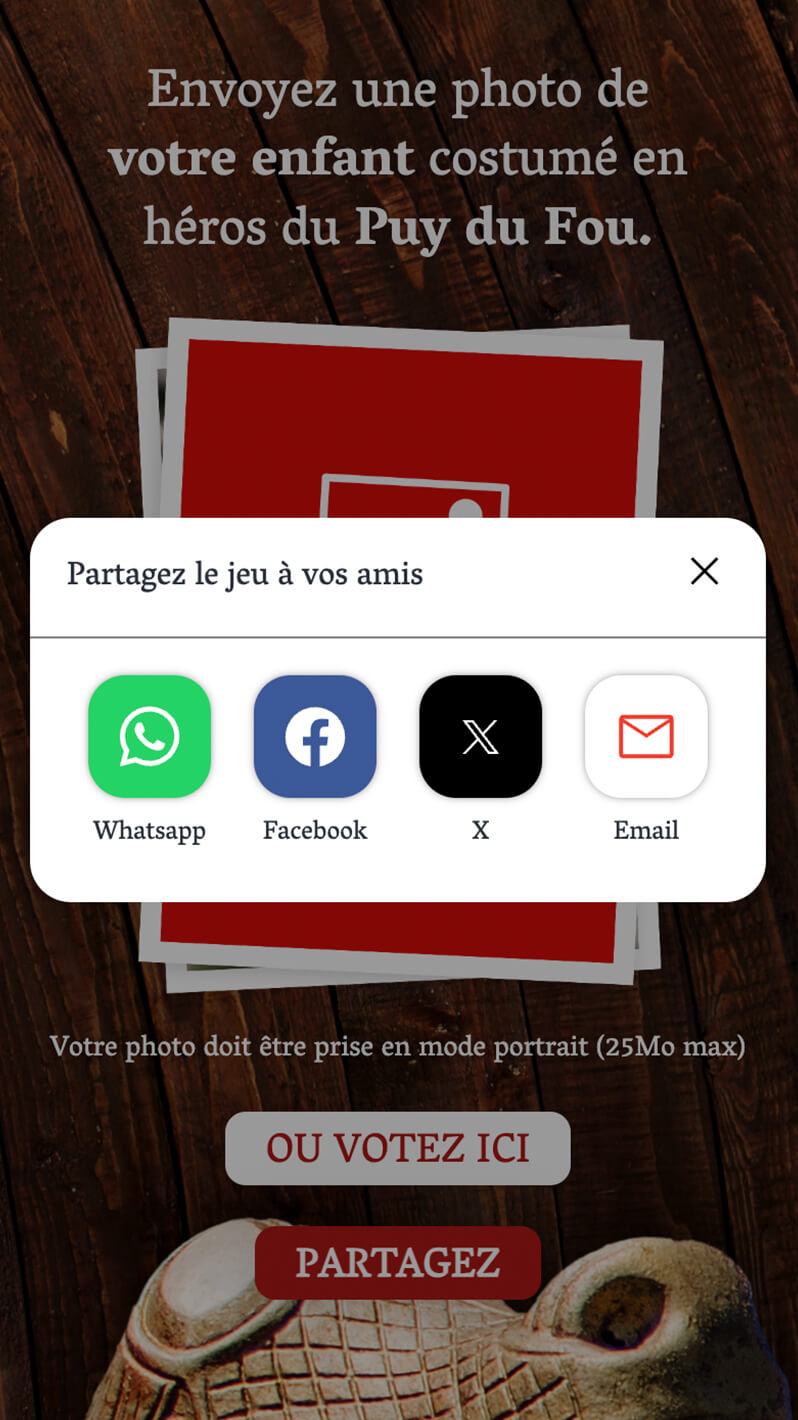Share the game on Facebook
Viewport: 798px width, 1420px height.
click(x=315, y=737)
